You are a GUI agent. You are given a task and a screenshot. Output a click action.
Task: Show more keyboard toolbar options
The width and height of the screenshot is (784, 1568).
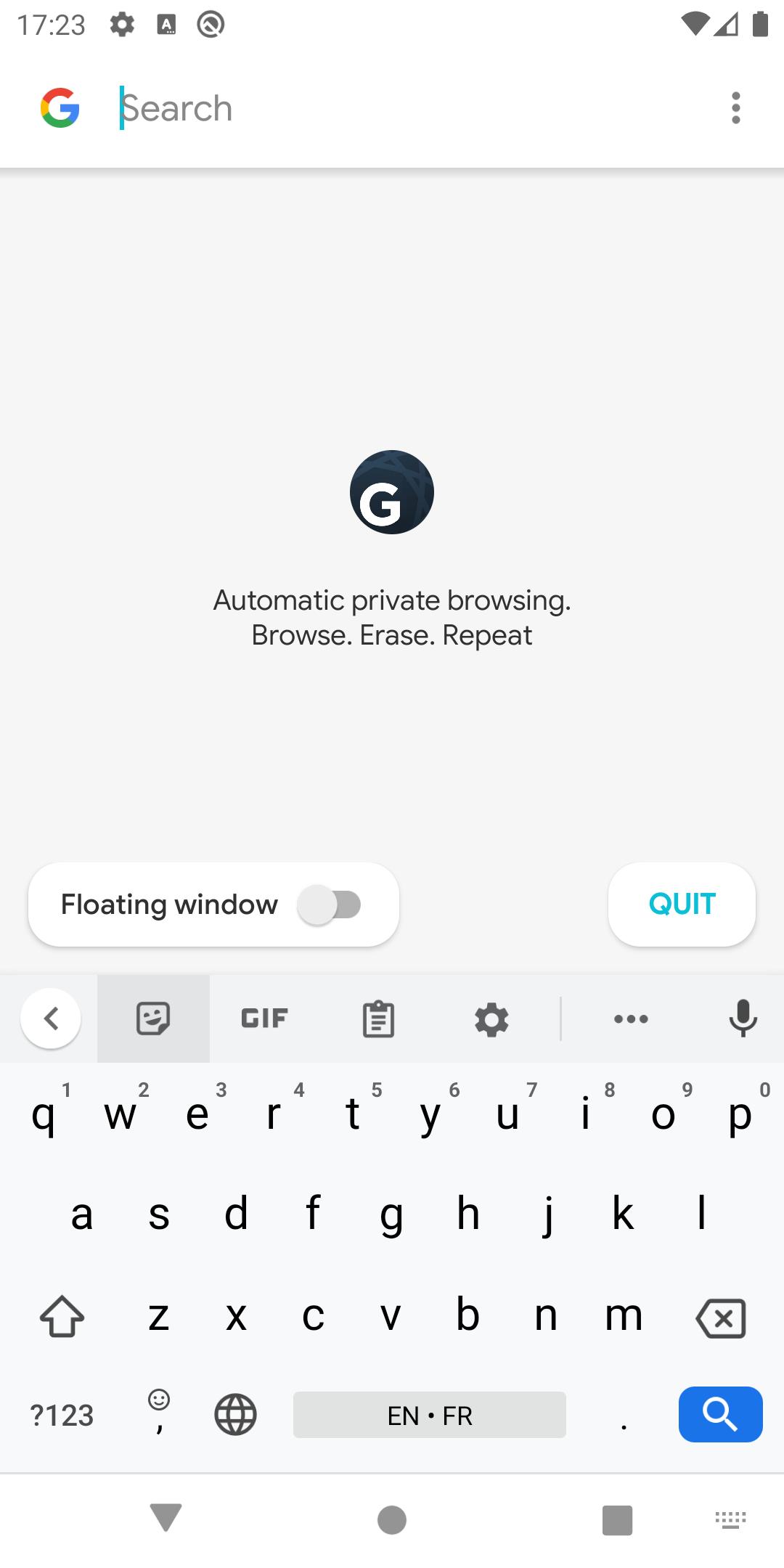click(631, 1018)
